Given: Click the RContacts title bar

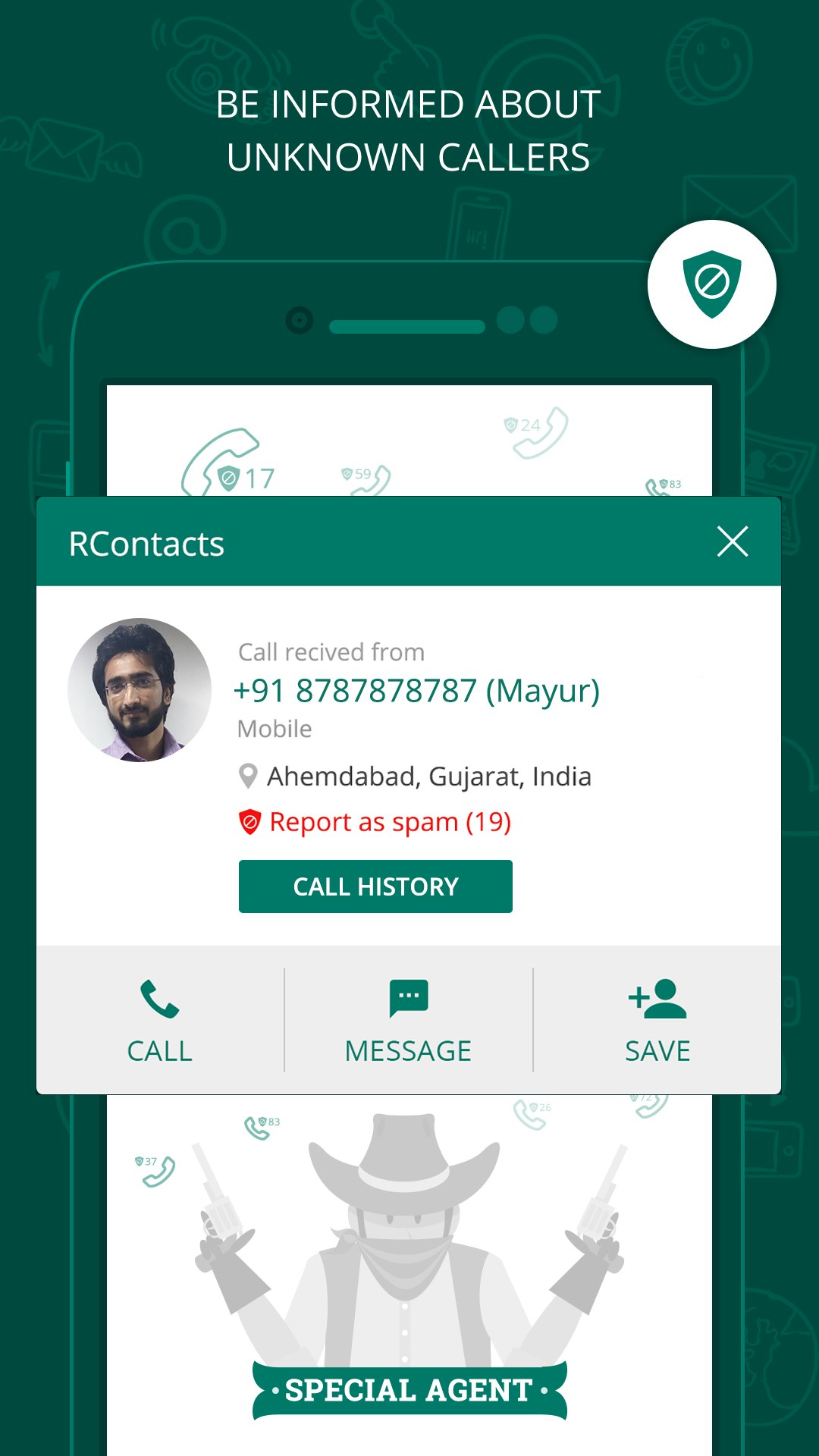Looking at the screenshot, I should click(x=145, y=542).
